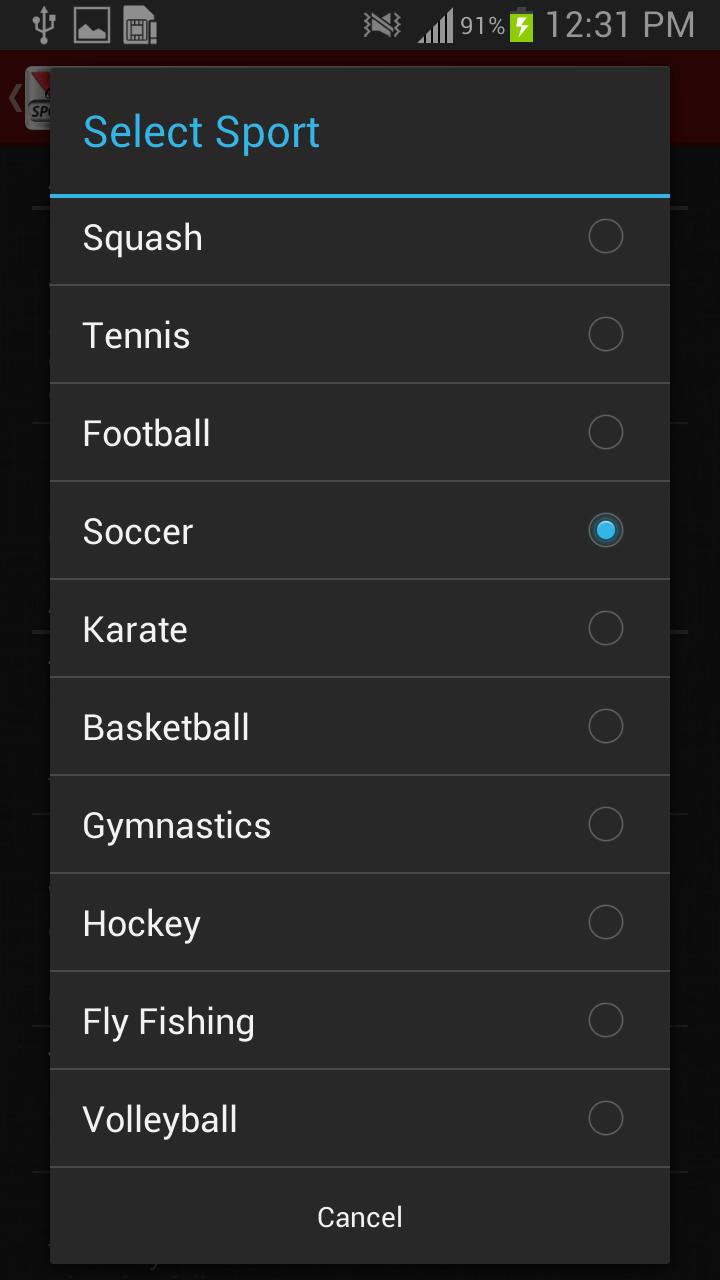The height and width of the screenshot is (1280, 720).
Task: Pick Football in the sport list
Action: (x=359, y=433)
